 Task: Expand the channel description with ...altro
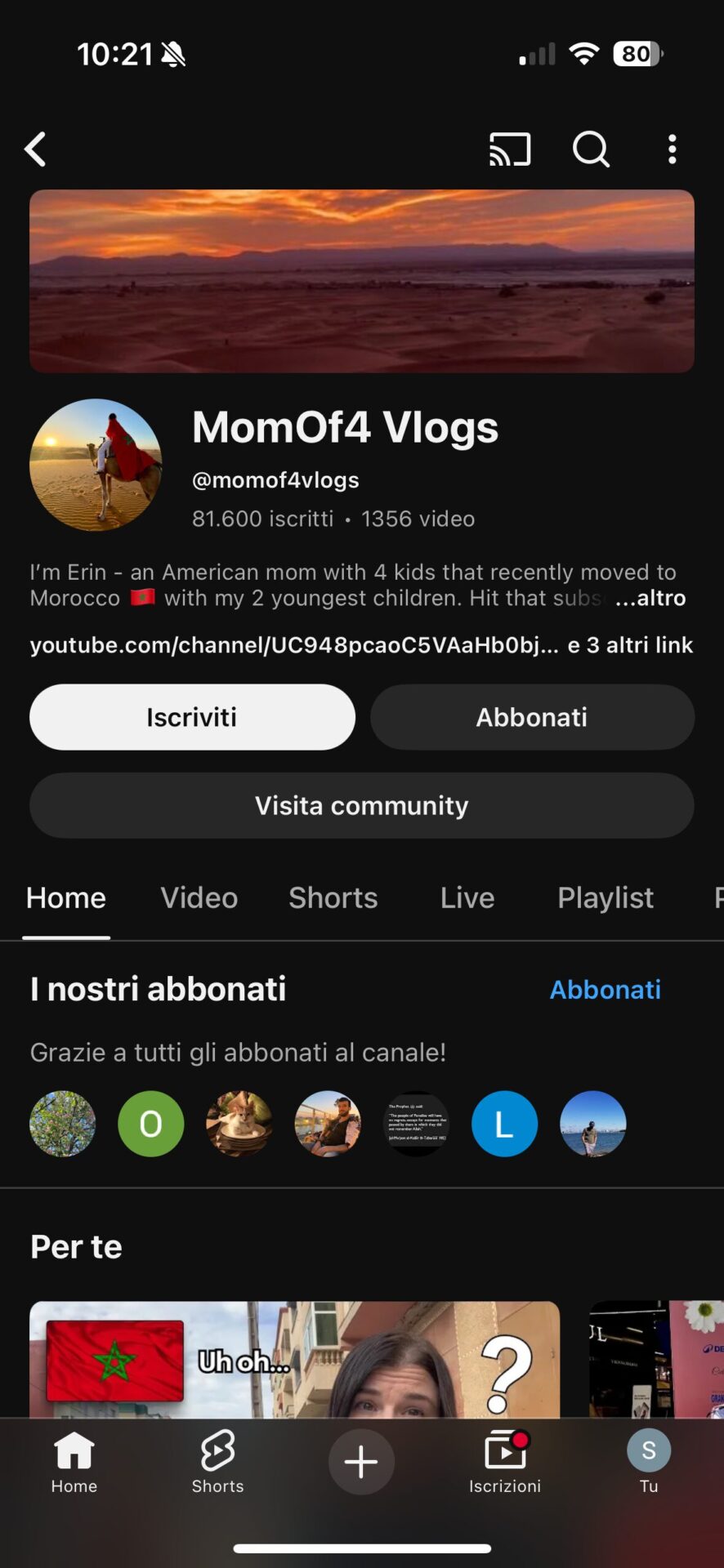point(650,598)
